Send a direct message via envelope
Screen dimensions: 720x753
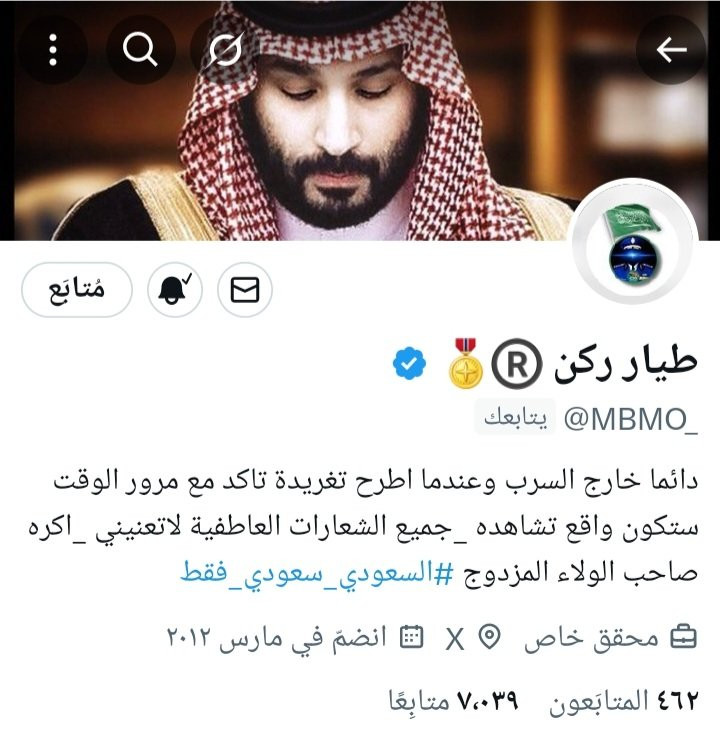[x=245, y=290]
